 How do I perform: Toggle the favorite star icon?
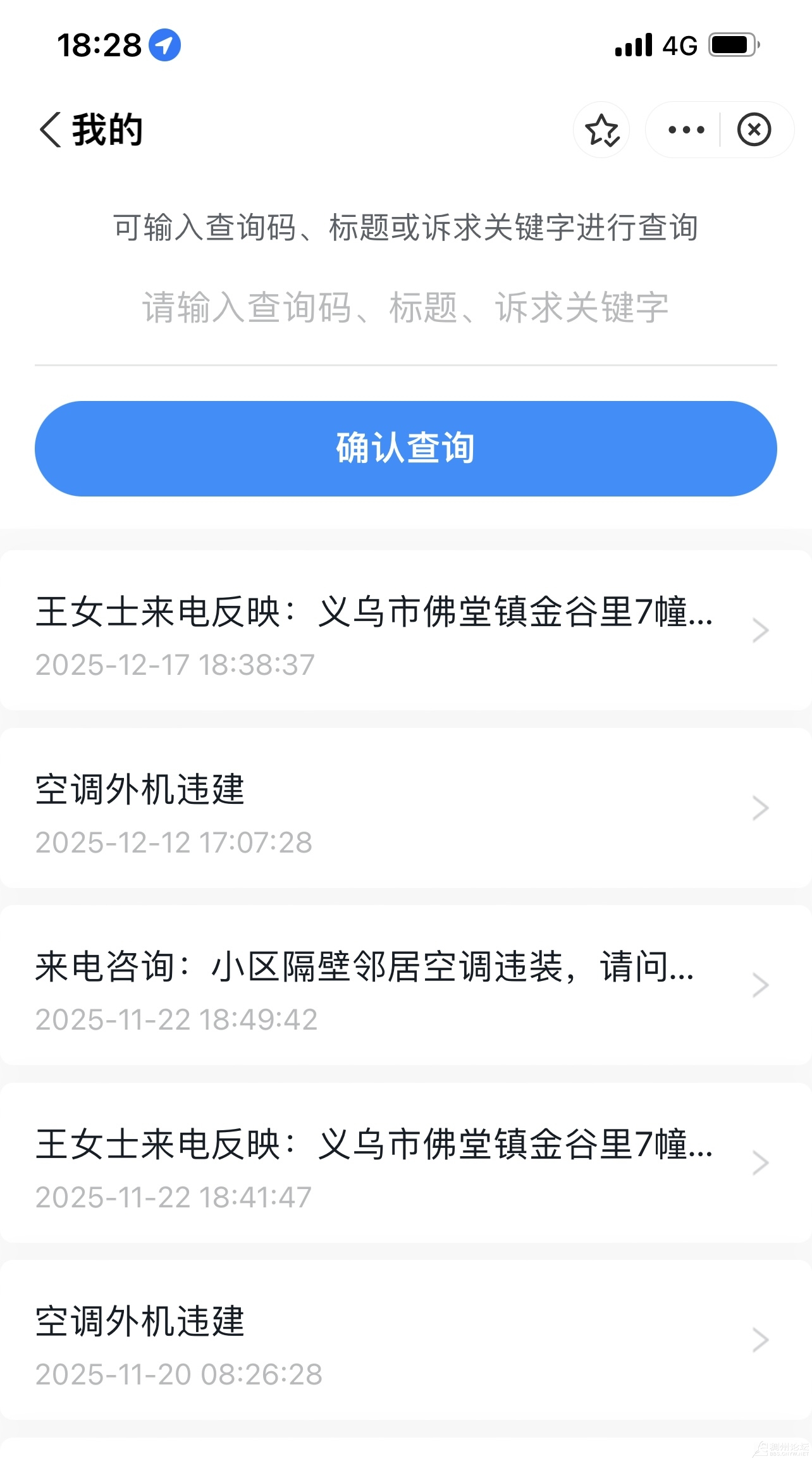(x=601, y=130)
